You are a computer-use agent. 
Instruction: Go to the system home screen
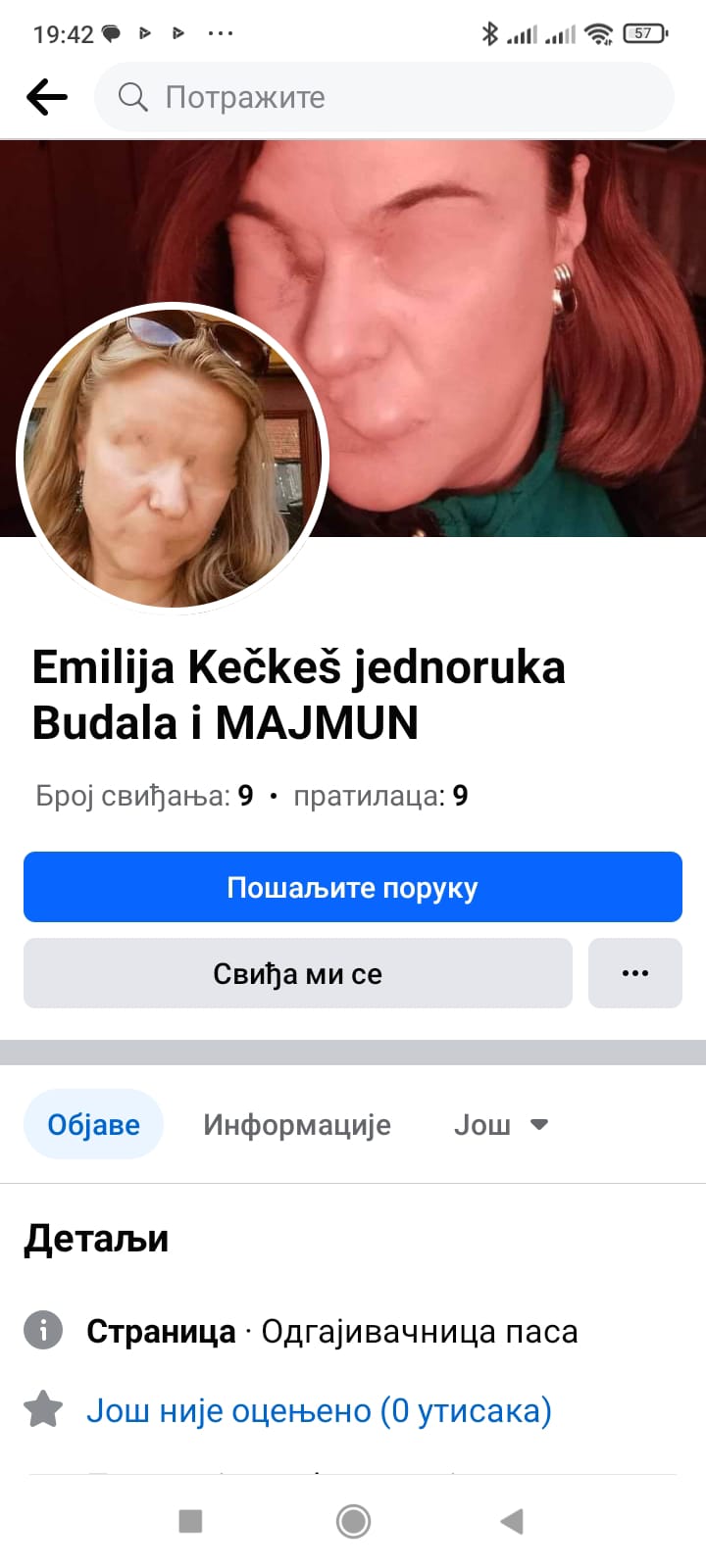tap(353, 1521)
